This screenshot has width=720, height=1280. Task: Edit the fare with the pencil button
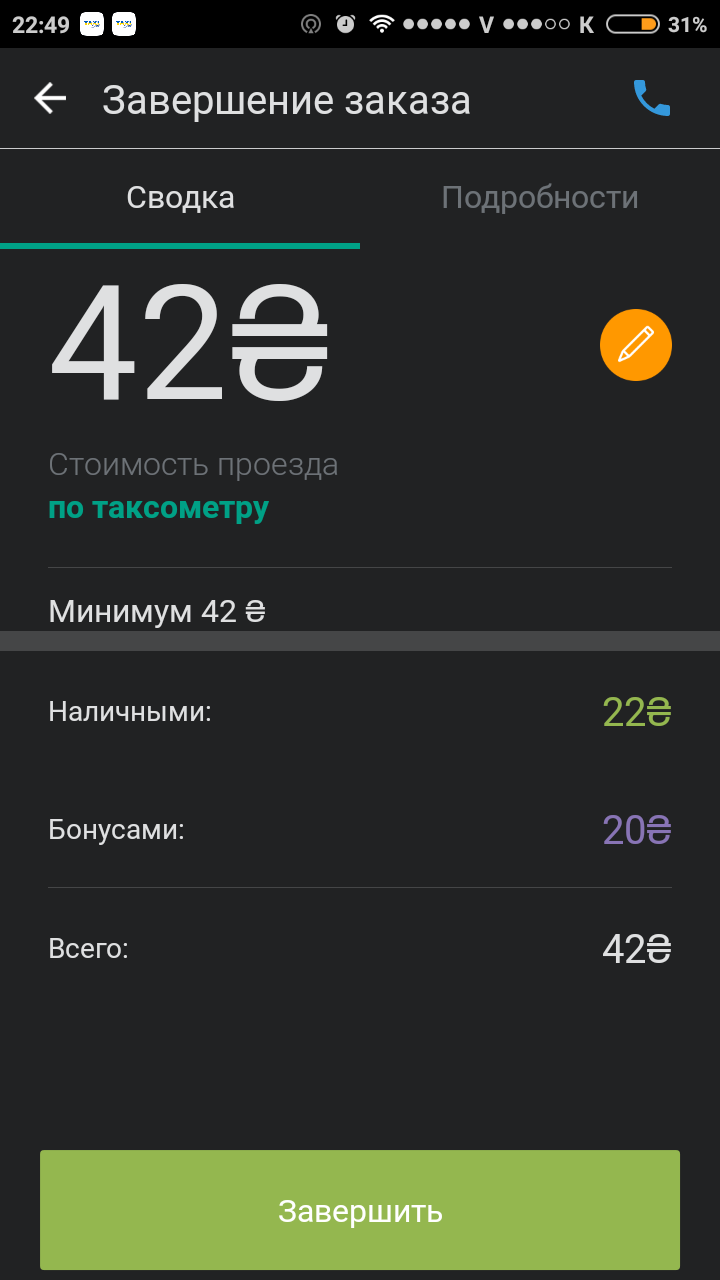tap(635, 345)
